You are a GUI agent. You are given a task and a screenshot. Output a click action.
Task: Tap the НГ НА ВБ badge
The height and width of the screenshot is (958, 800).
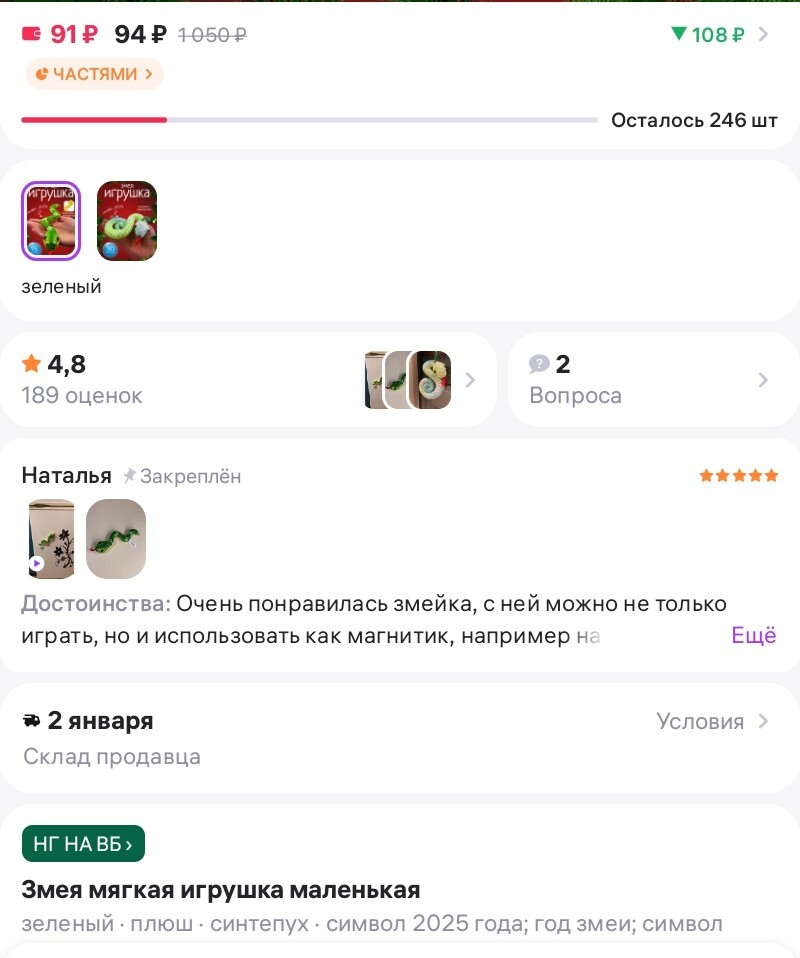click(x=83, y=844)
